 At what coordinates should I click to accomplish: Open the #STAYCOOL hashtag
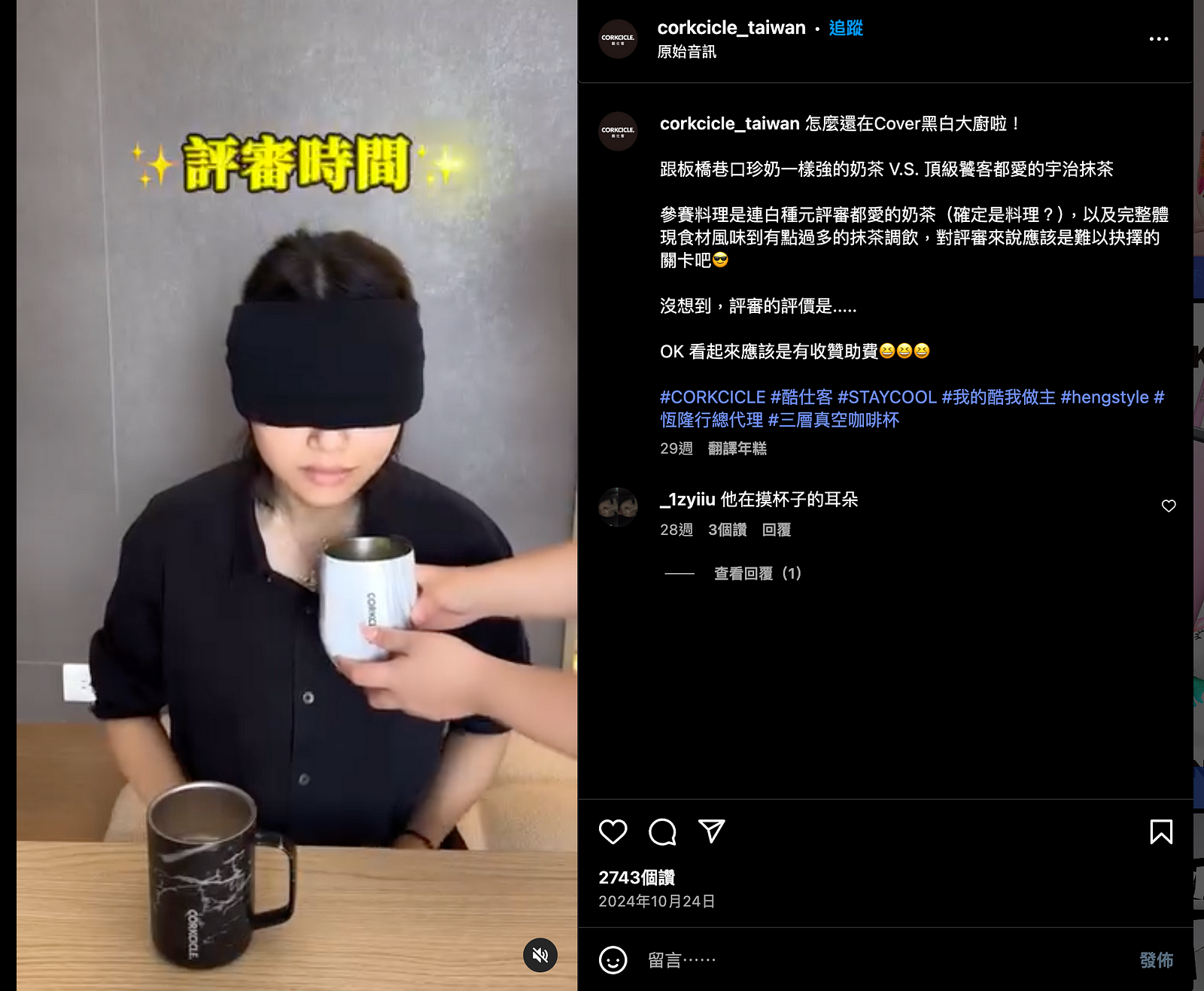[886, 397]
